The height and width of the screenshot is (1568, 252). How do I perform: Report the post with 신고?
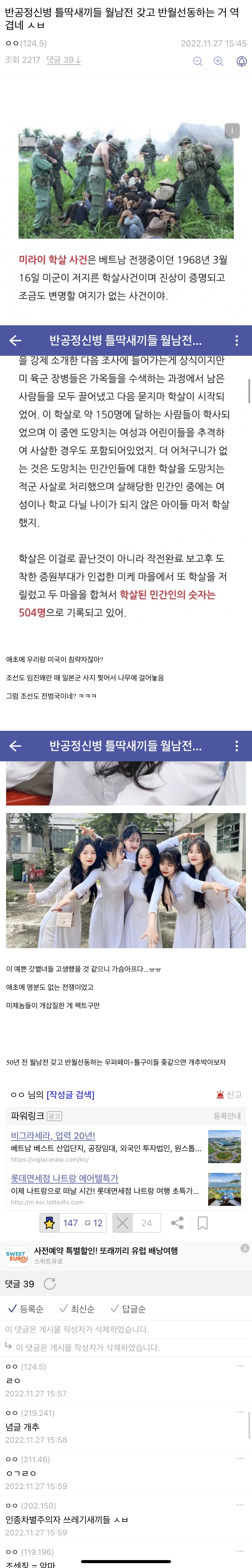pos(229,1094)
